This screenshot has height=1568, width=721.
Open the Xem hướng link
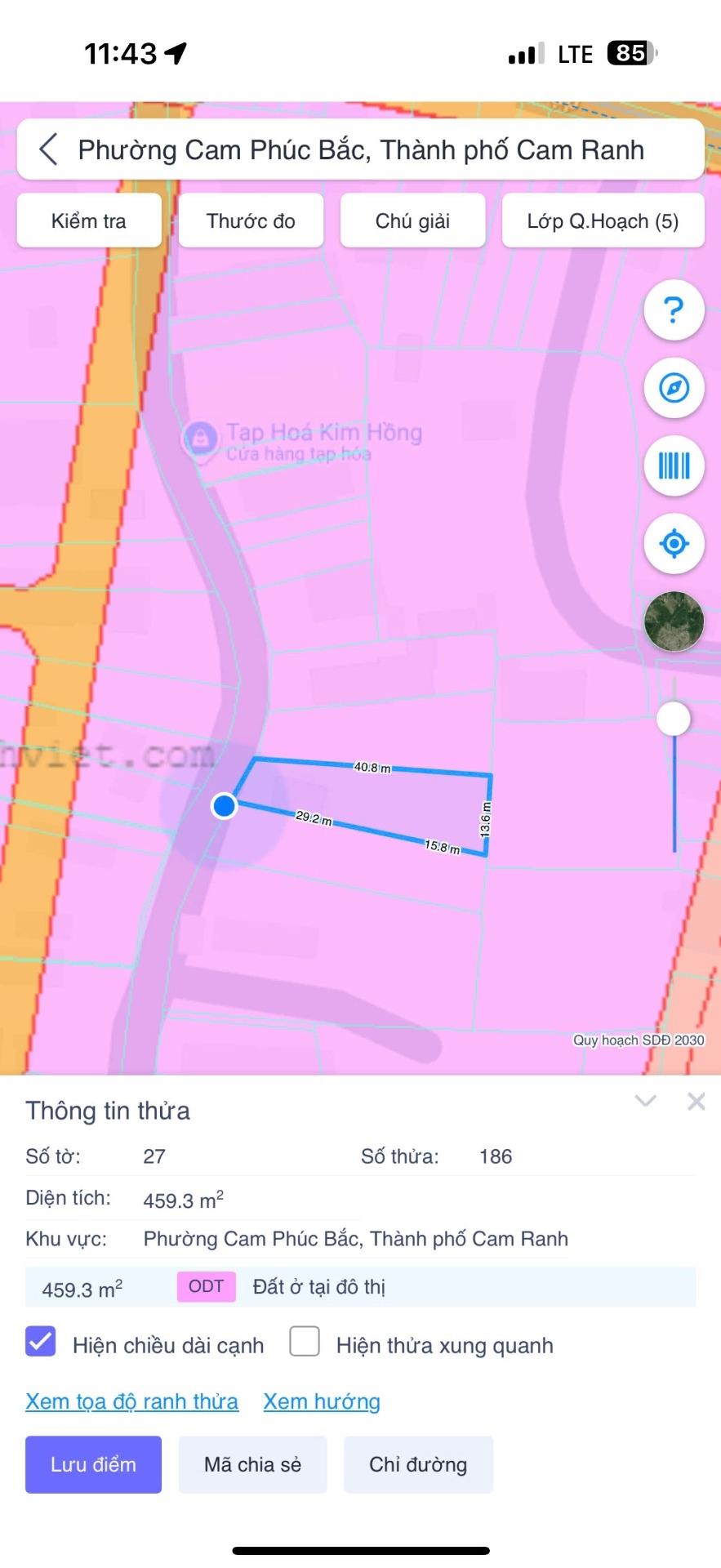point(322,1401)
